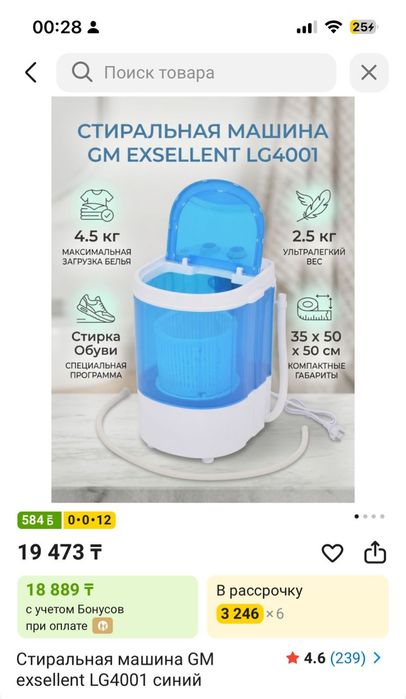
Task: Open the washing machine product photo
Action: 203,299
